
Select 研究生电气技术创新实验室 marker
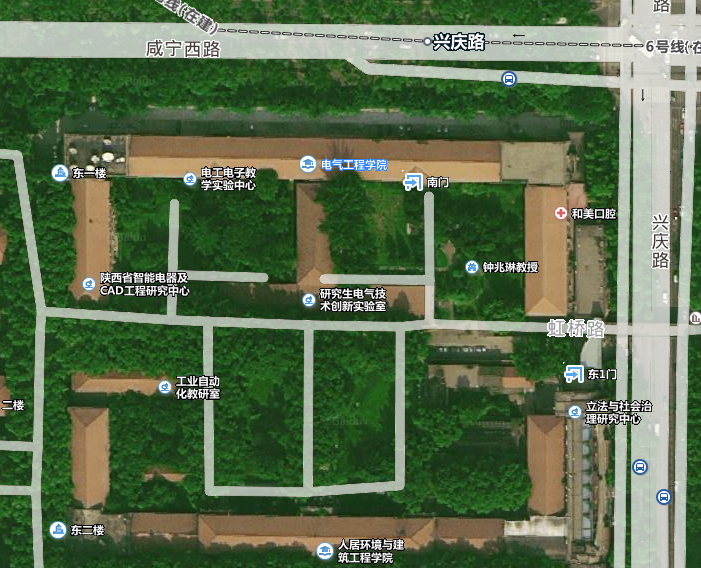(x=309, y=300)
